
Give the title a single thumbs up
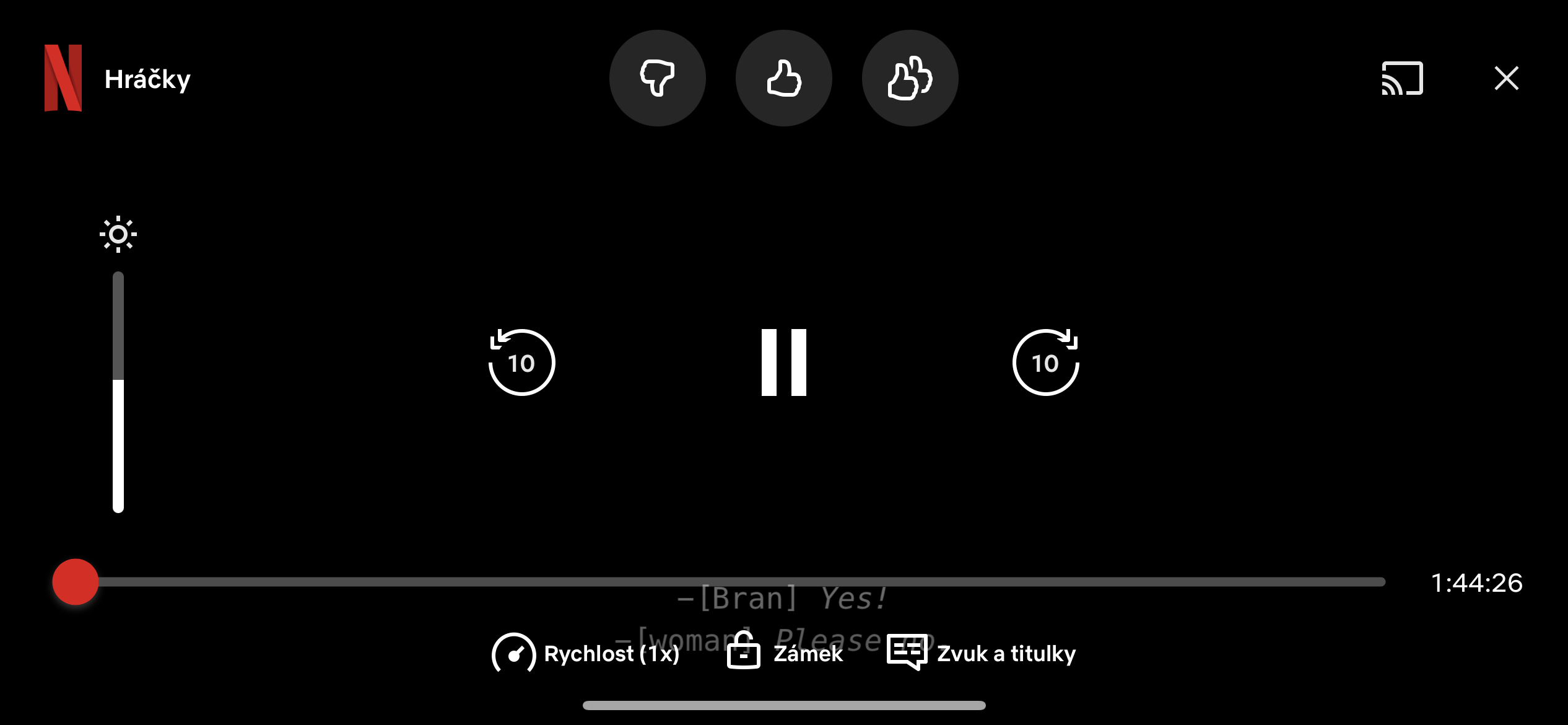783,78
